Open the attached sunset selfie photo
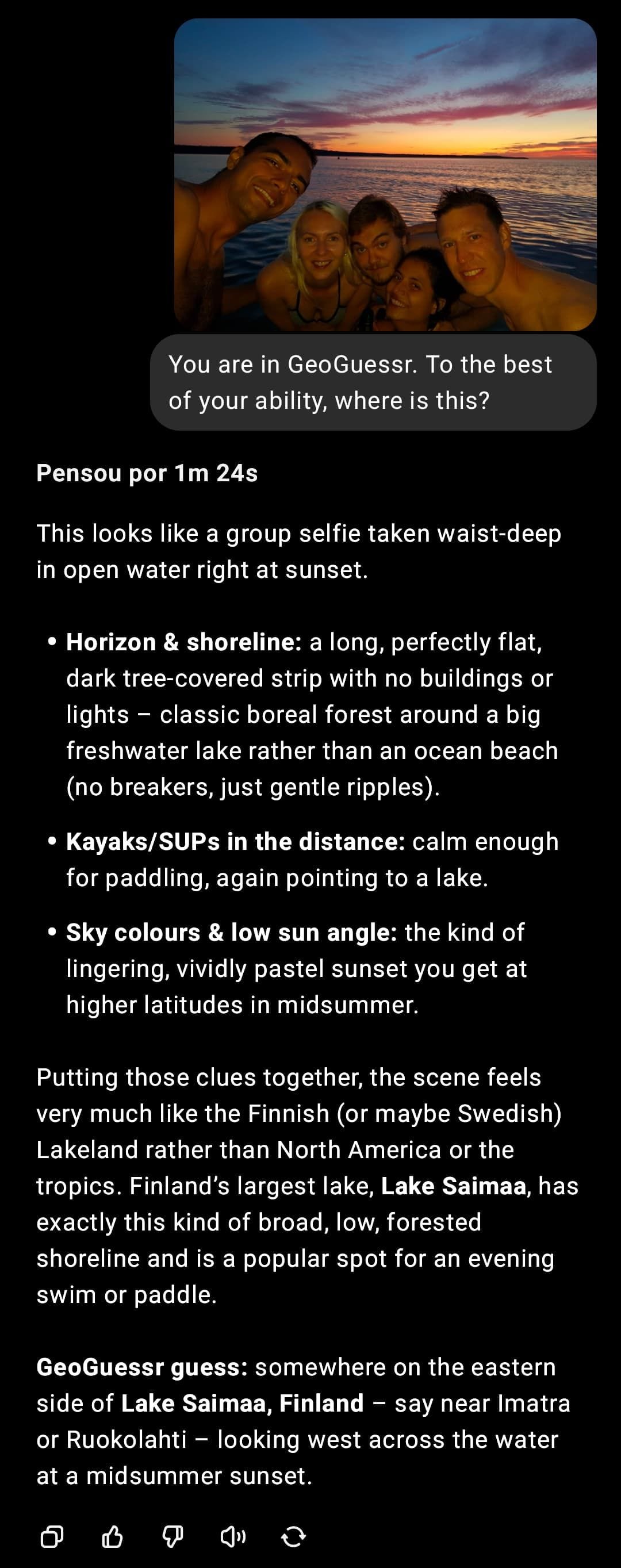 click(385, 175)
